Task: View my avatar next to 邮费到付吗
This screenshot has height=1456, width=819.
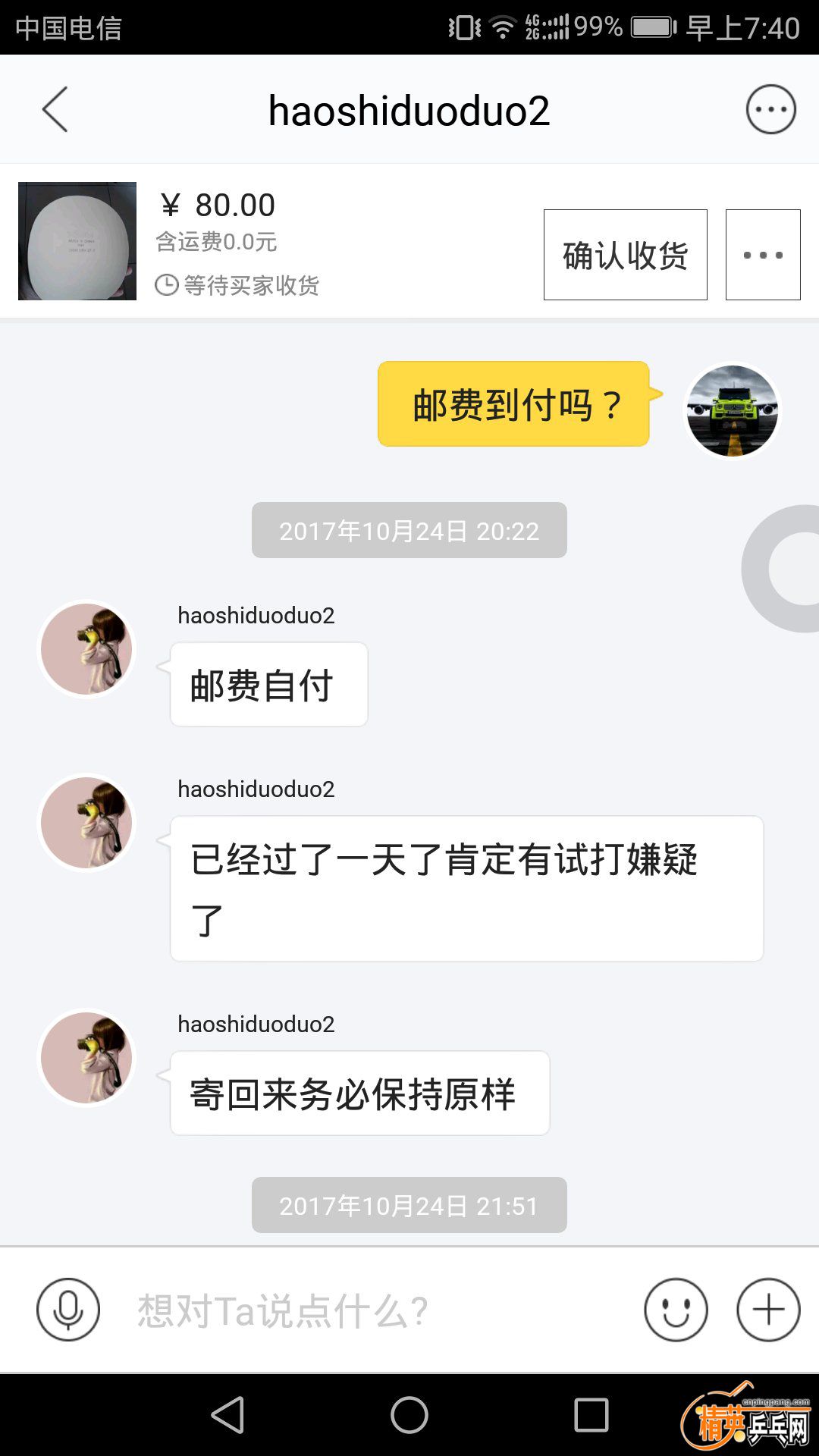Action: coord(732,410)
